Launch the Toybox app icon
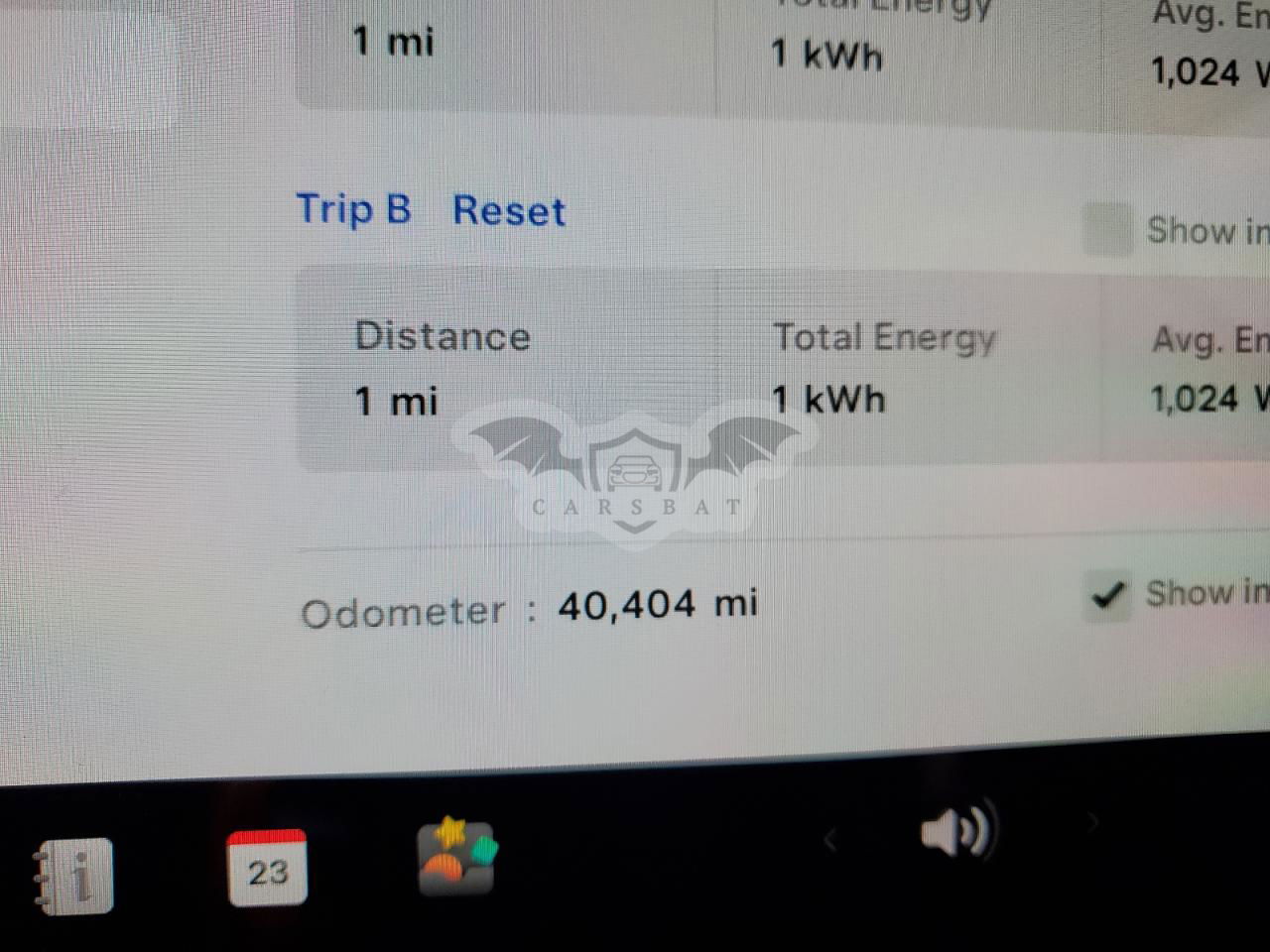 456,857
